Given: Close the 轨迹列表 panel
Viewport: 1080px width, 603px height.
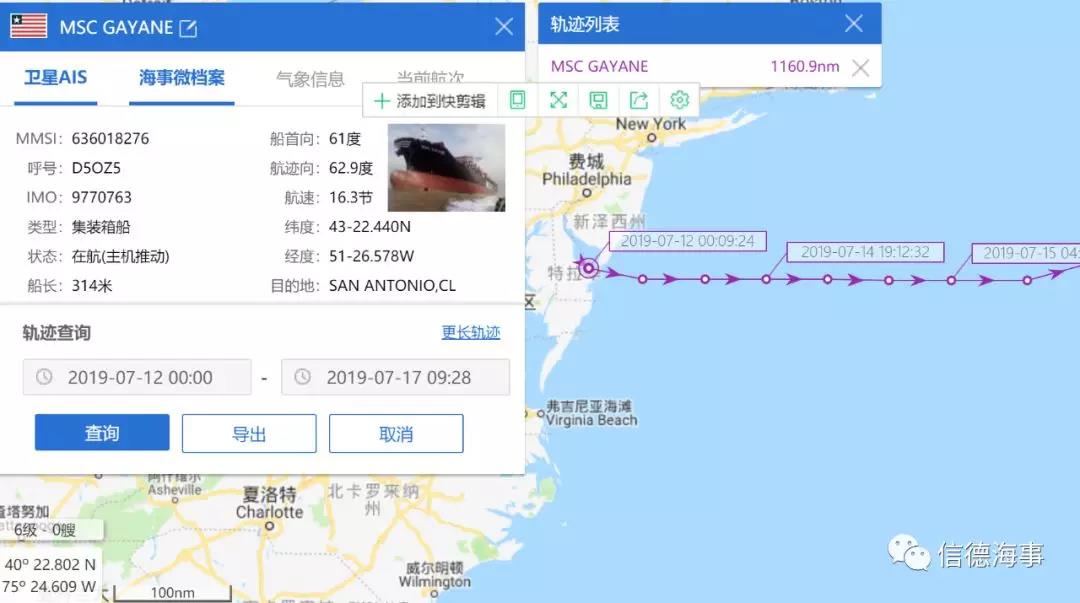Looking at the screenshot, I should pyautogui.click(x=854, y=24).
